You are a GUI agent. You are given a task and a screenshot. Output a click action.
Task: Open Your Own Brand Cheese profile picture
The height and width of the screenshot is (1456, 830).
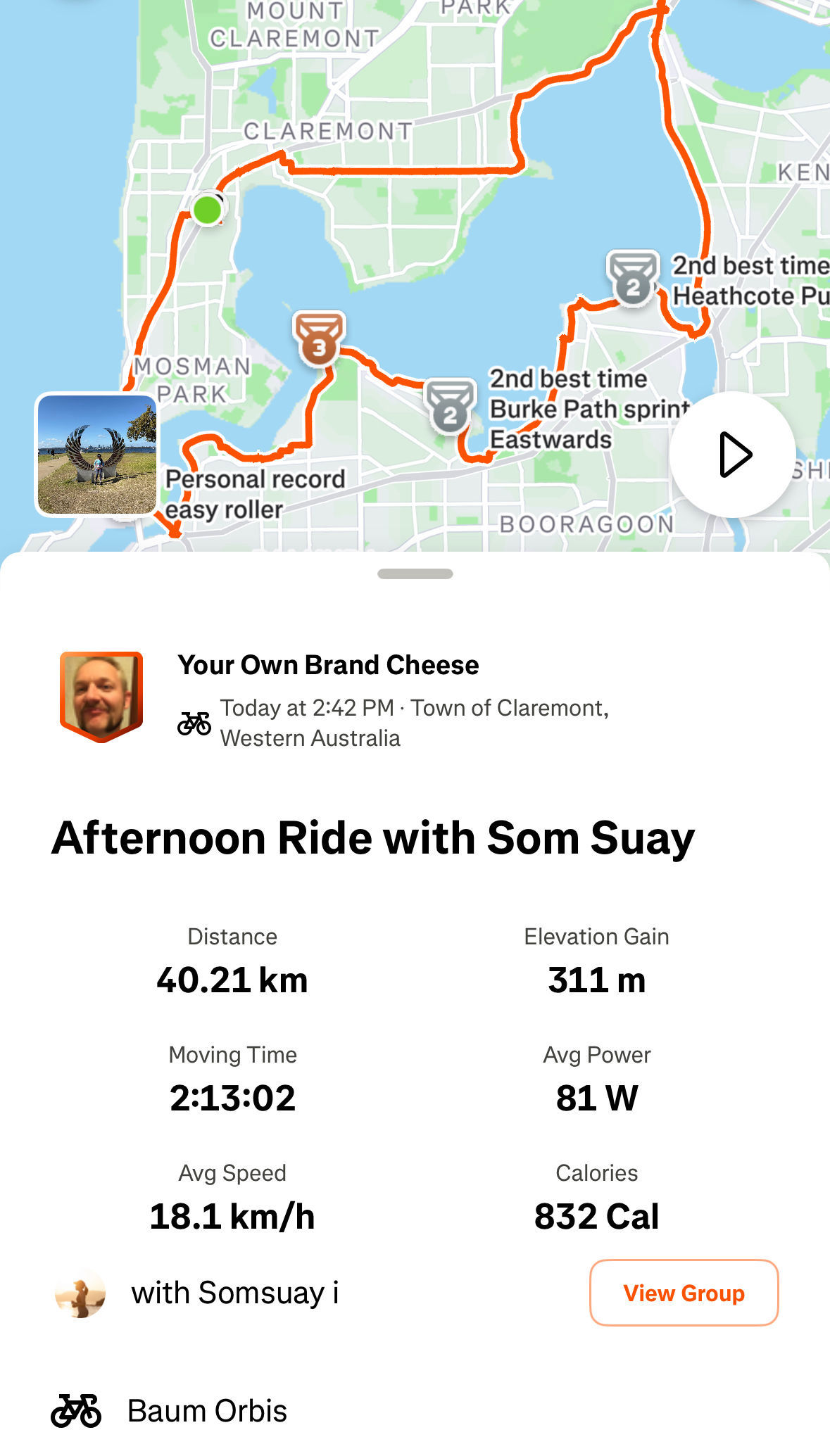click(102, 695)
